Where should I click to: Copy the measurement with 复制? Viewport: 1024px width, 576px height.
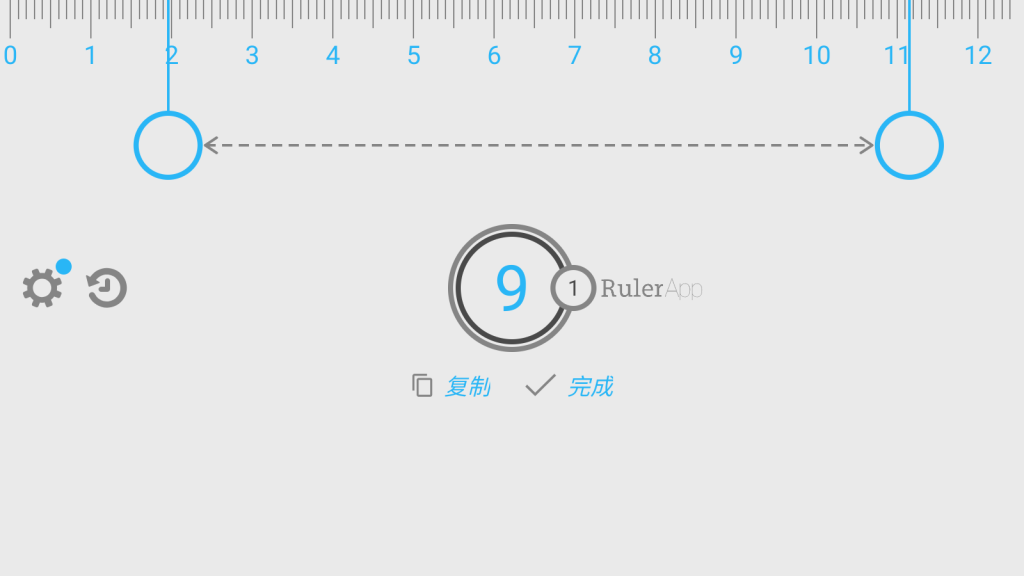[x=452, y=386]
